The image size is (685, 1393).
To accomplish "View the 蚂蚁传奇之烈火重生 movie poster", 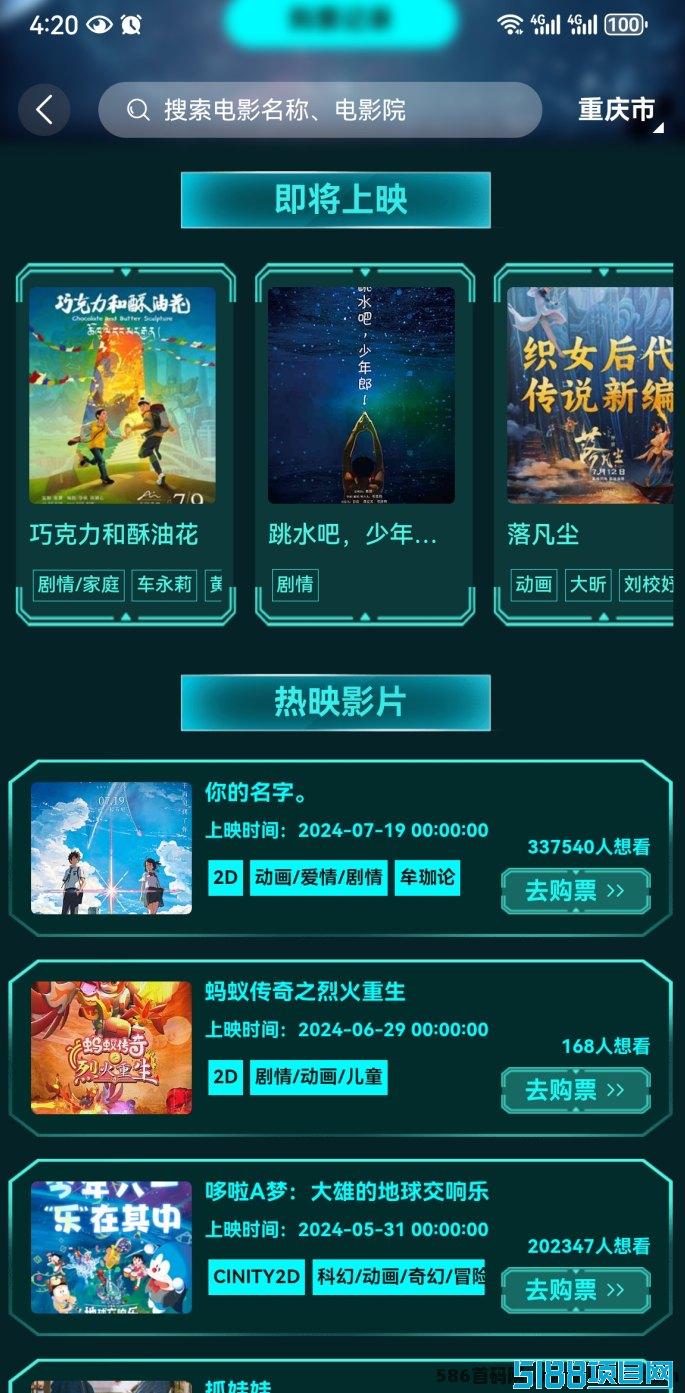I will pyautogui.click(x=111, y=1047).
